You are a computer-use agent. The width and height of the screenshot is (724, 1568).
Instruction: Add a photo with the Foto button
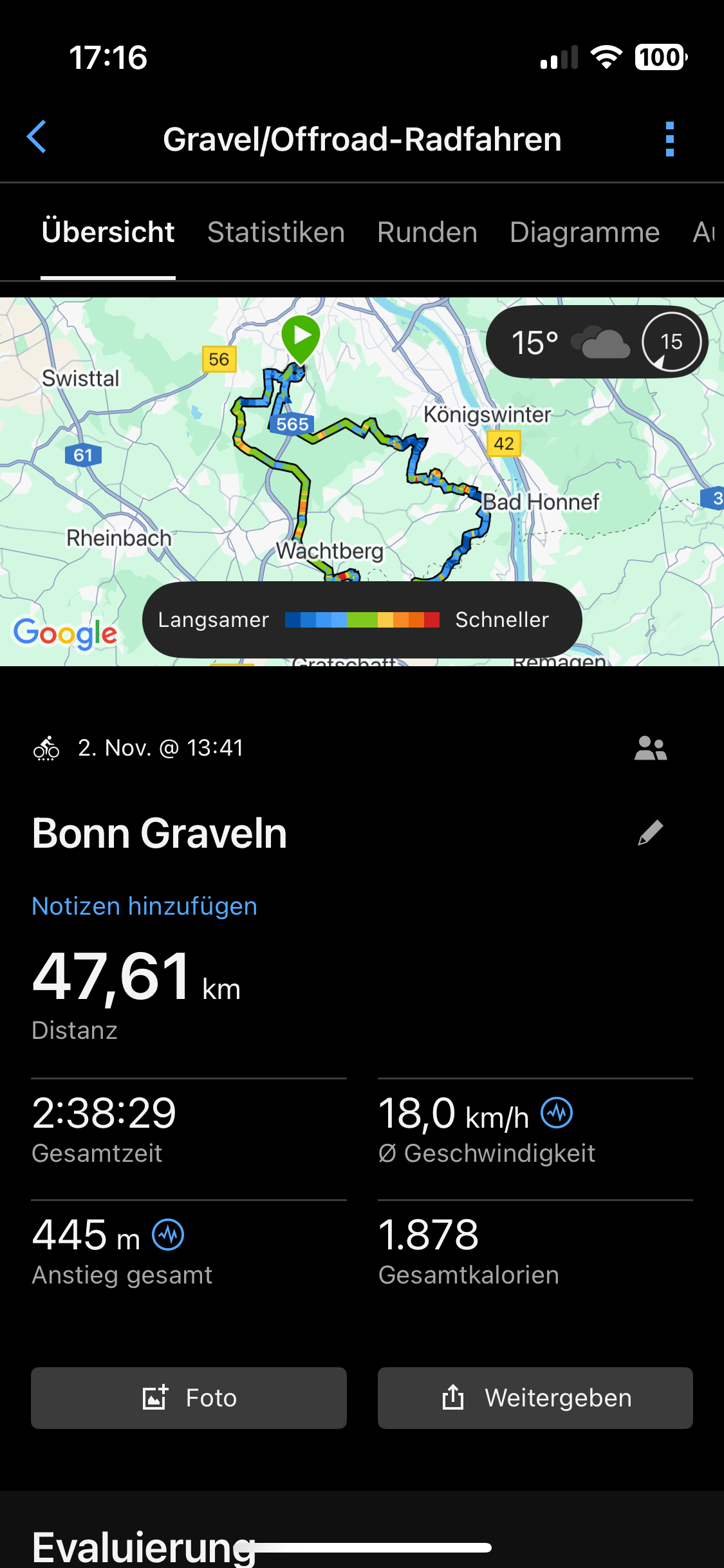click(189, 1398)
